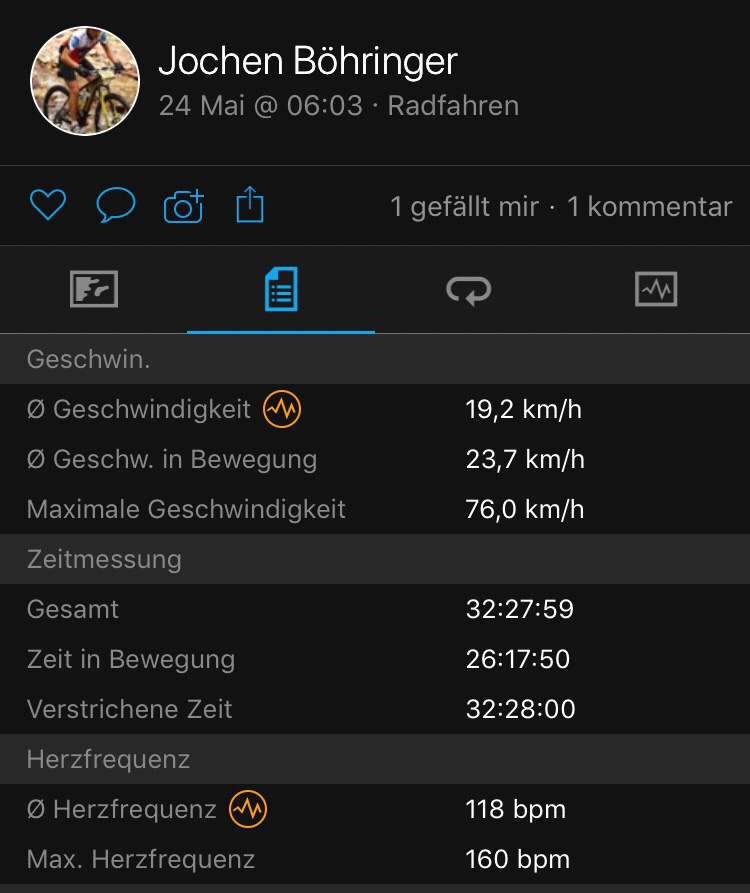
Task: Open Jochen Böhringer's profile picture
Action: pyautogui.click(x=85, y=81)
